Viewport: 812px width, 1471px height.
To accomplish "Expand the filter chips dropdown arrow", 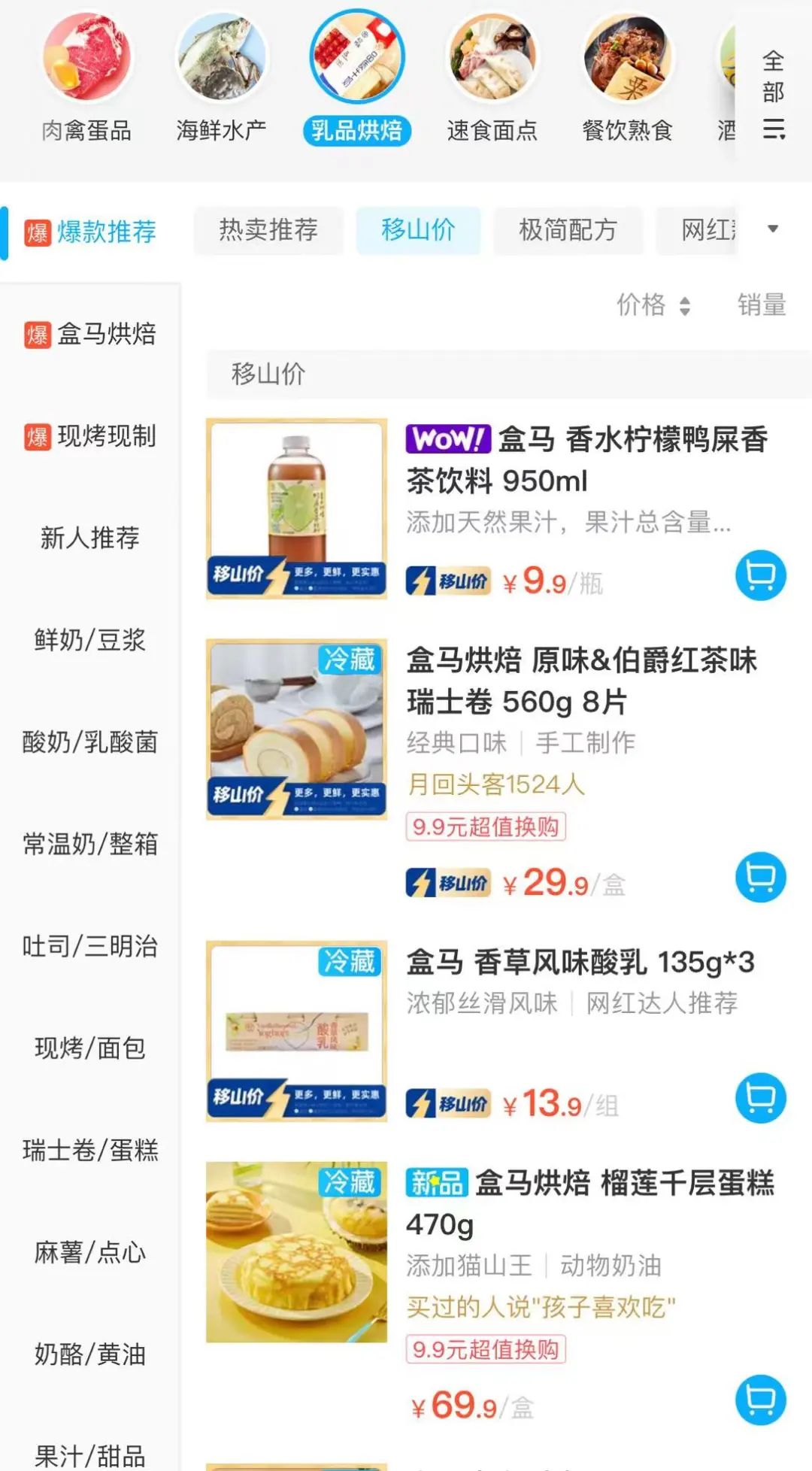I will click(x=772, y=229).
